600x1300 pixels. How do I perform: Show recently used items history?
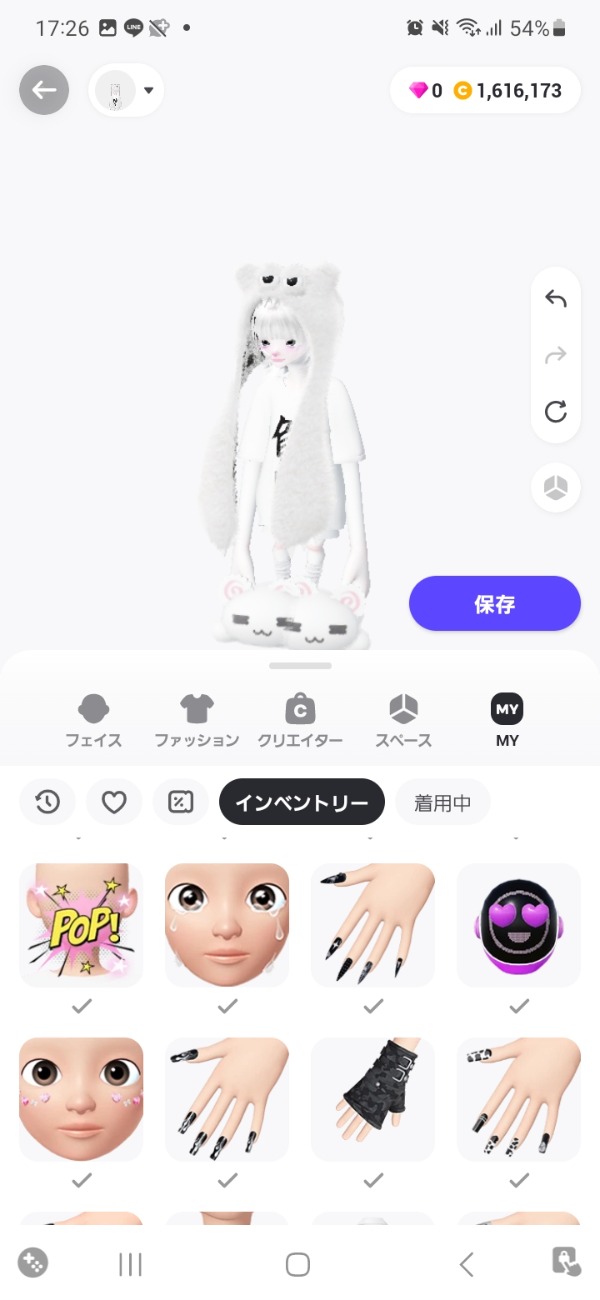tap(48, 802)
